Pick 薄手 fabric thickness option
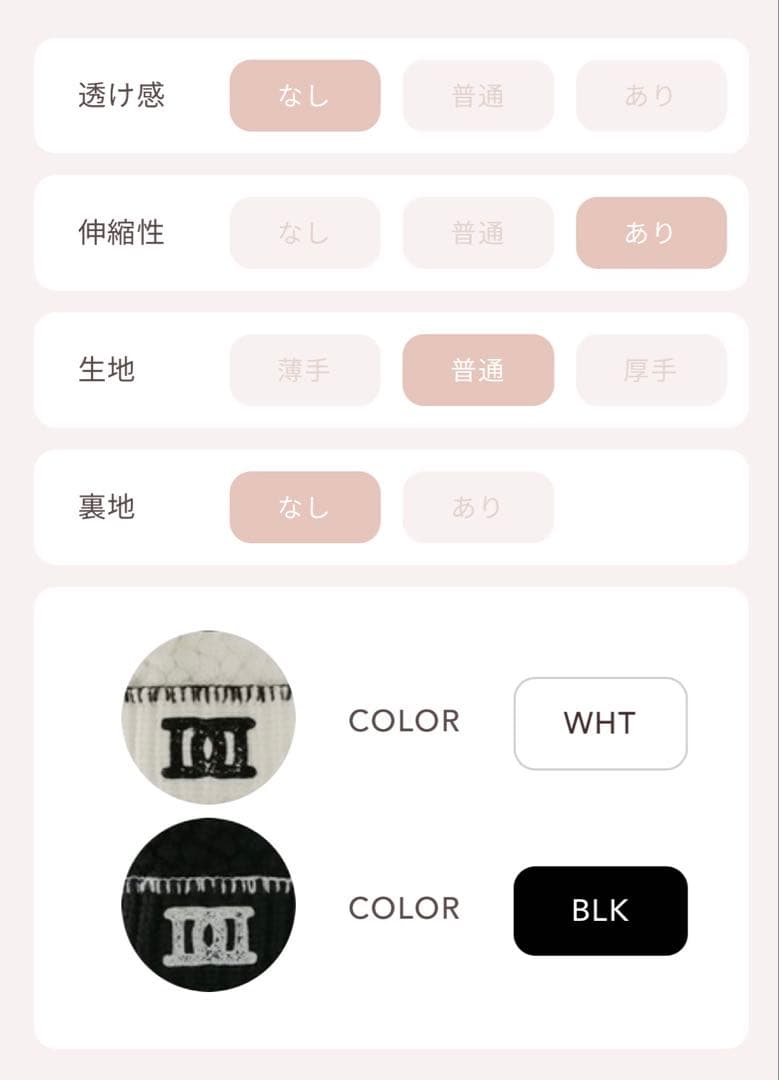 [304, 370]
